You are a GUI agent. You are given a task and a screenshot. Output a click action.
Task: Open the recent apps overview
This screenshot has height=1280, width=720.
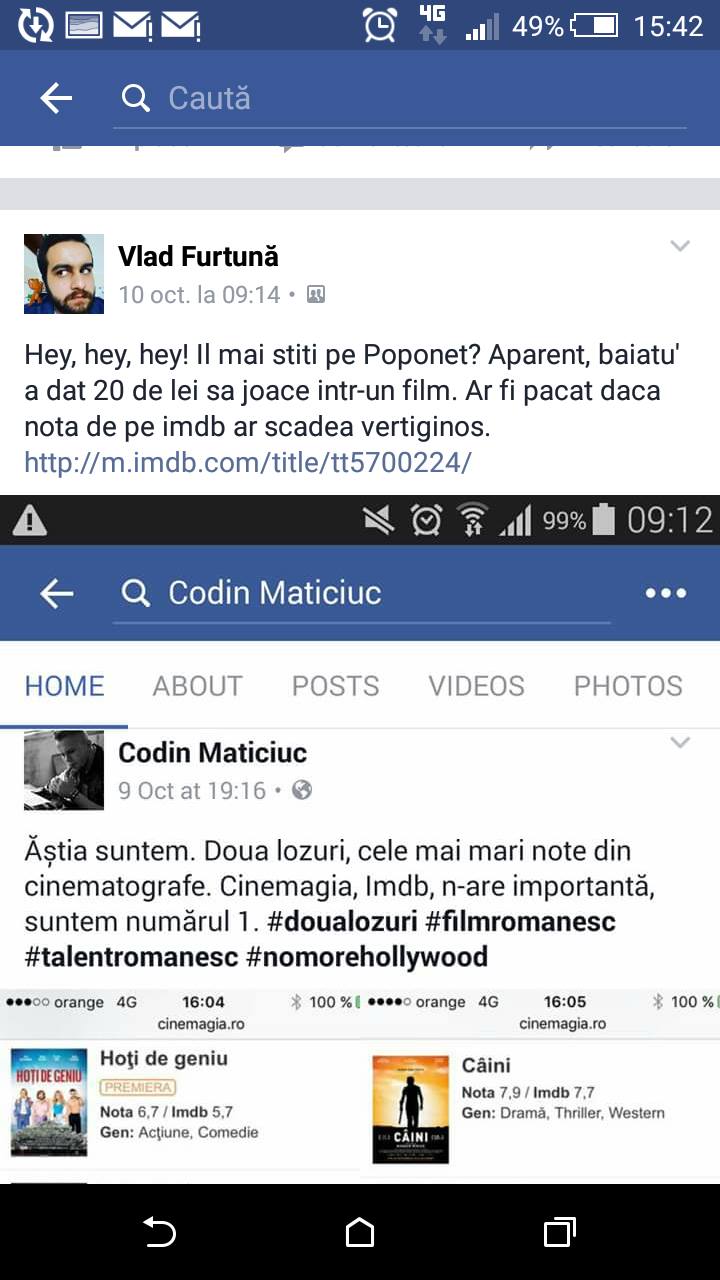(560, 1232)
